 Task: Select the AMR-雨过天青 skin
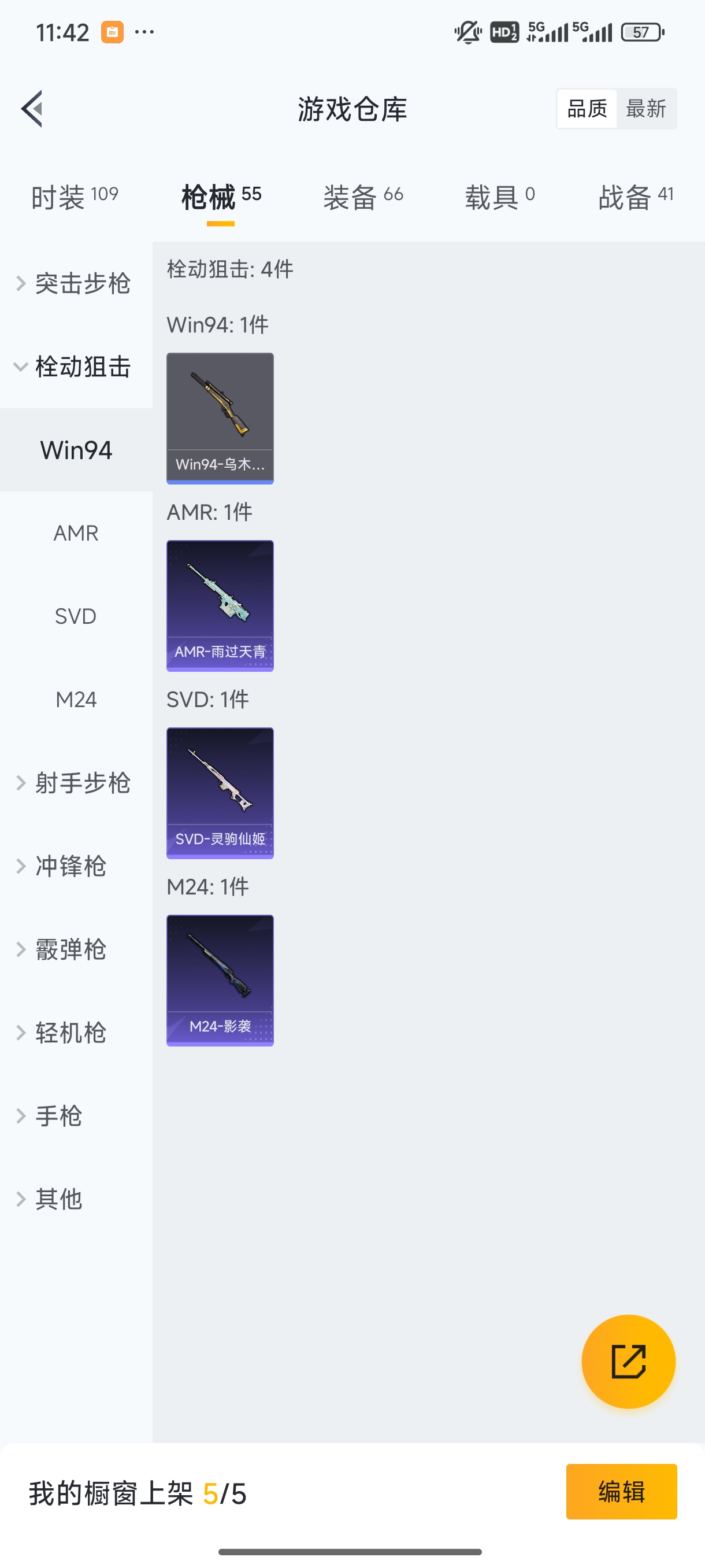(220, 606)
